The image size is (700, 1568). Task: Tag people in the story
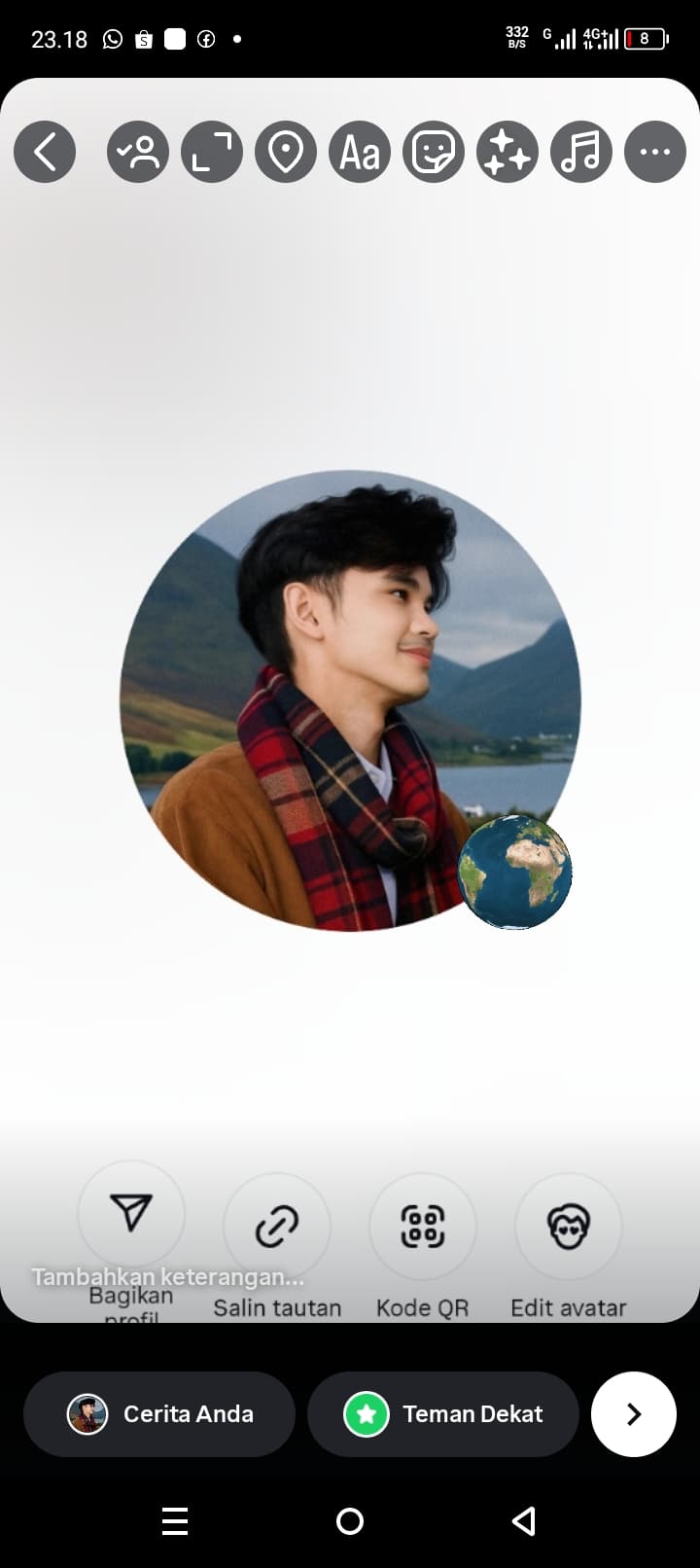[x=138, y=152]
